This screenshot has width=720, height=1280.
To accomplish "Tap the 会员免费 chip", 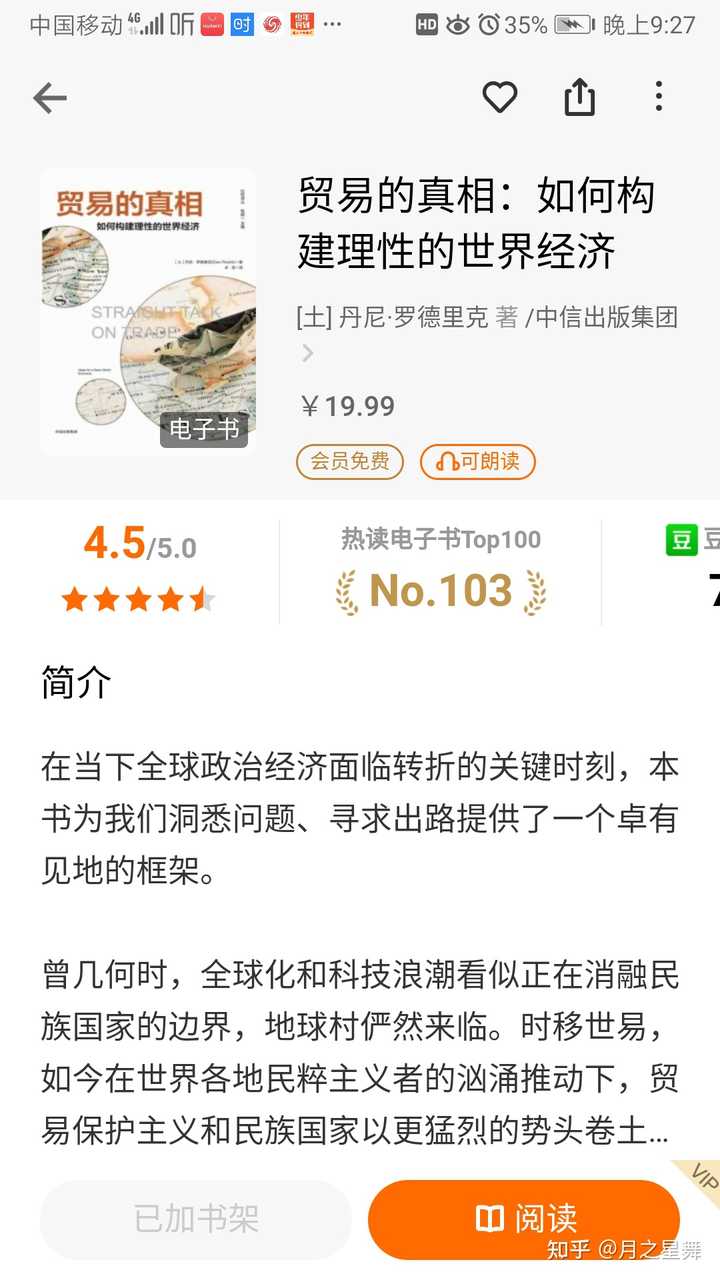I will (350, 461).
